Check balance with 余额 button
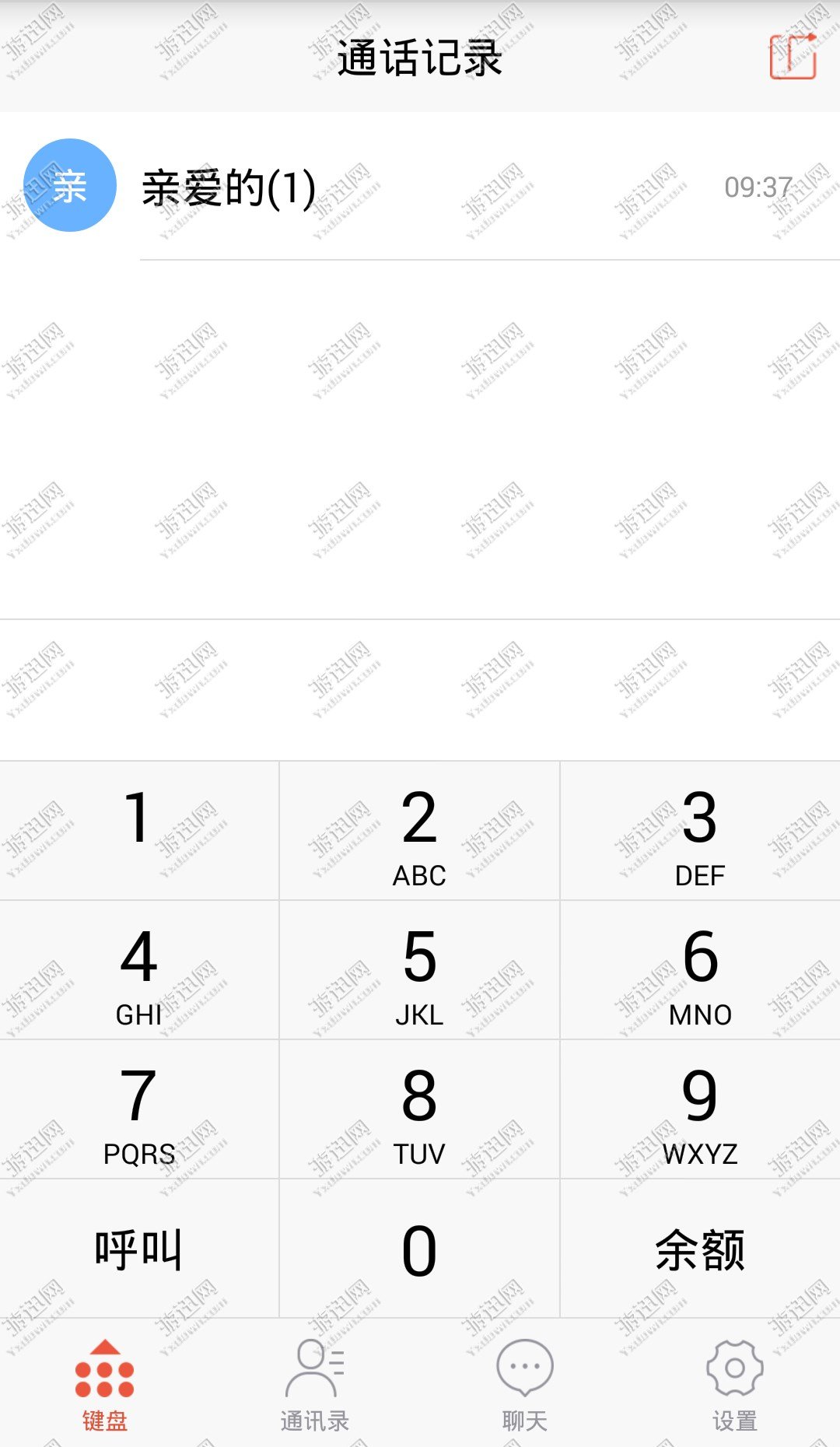 (x=700, y=1249)
